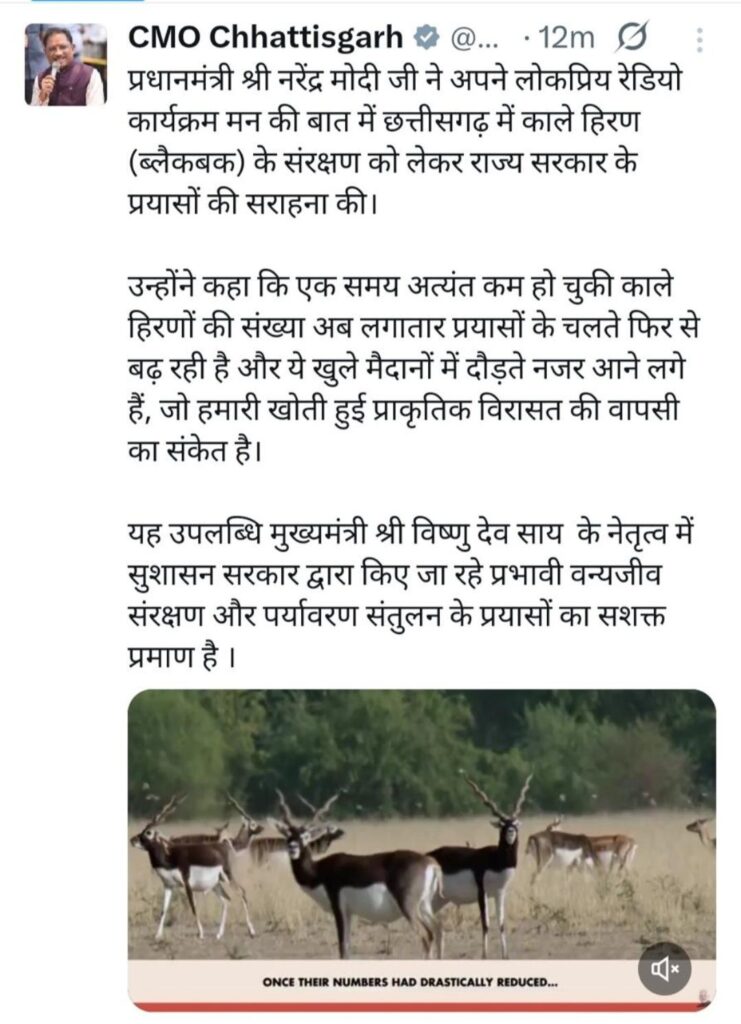Open CMO Chhattisgarh profile picture

(x=65, y=64)
